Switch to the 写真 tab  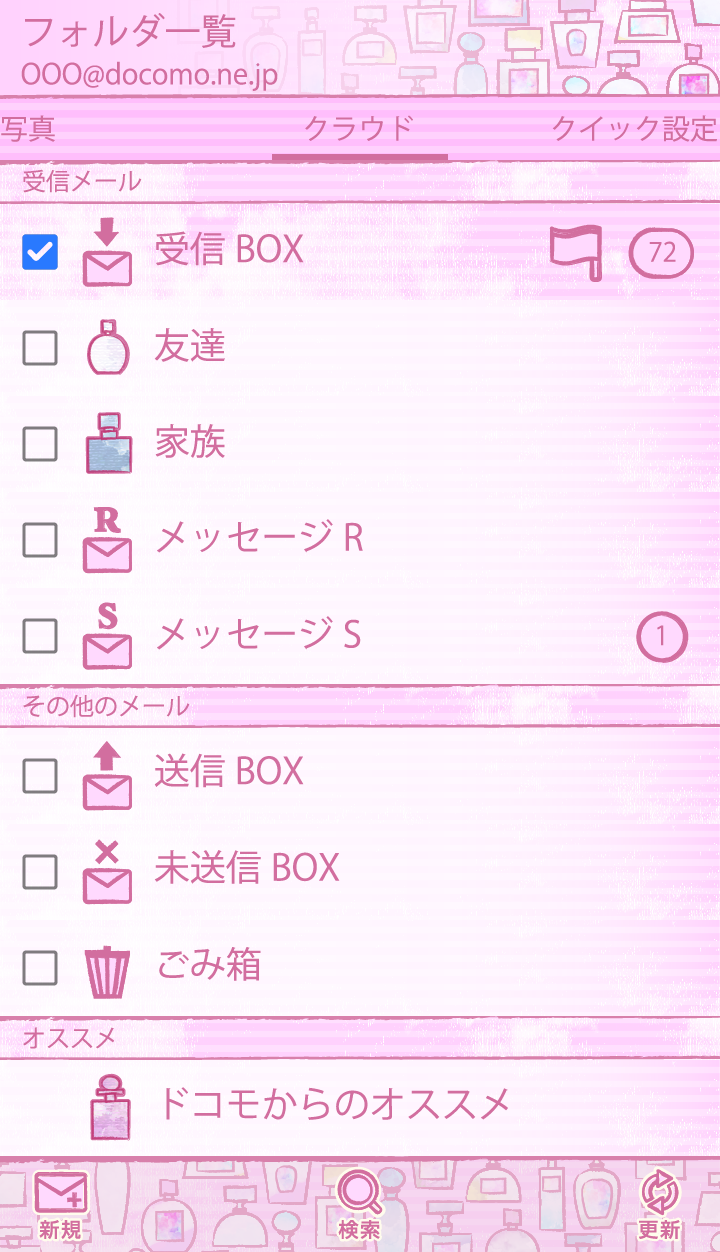[x=28, y=129]
